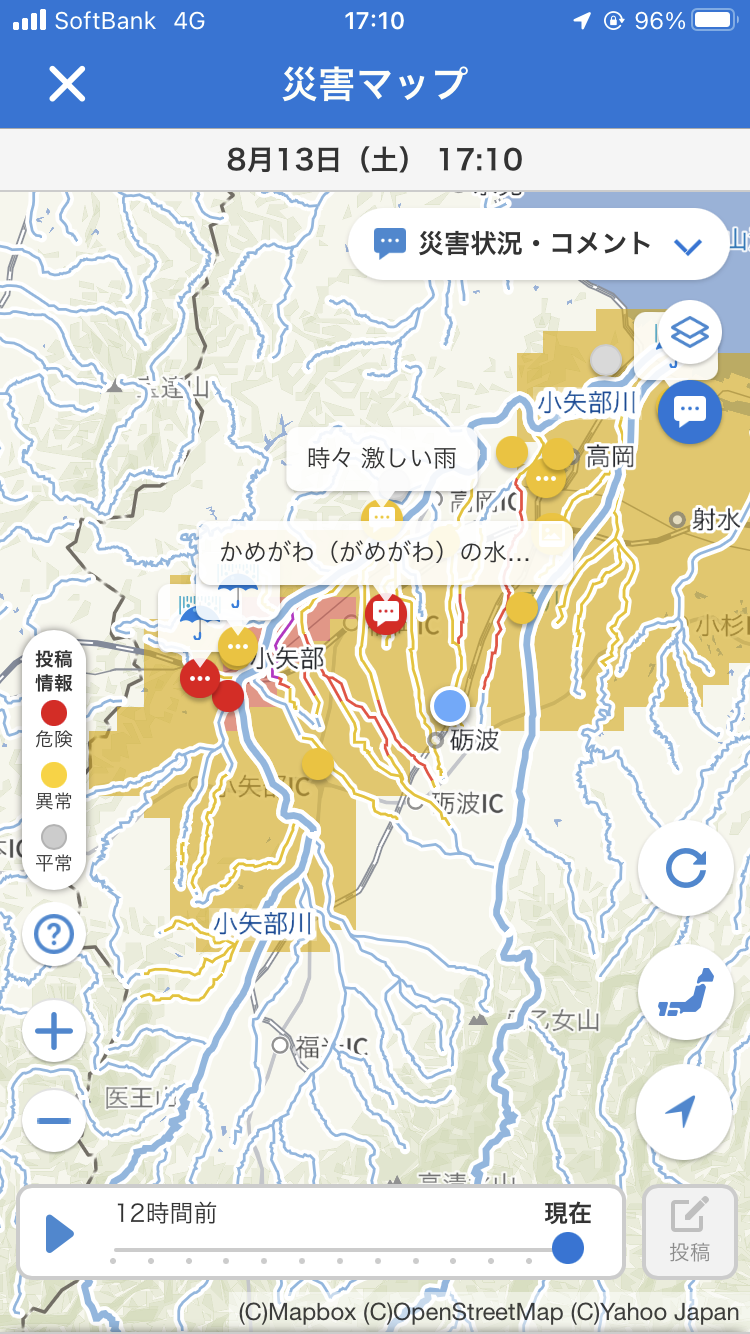Open the help question mark

pos(54,934)
